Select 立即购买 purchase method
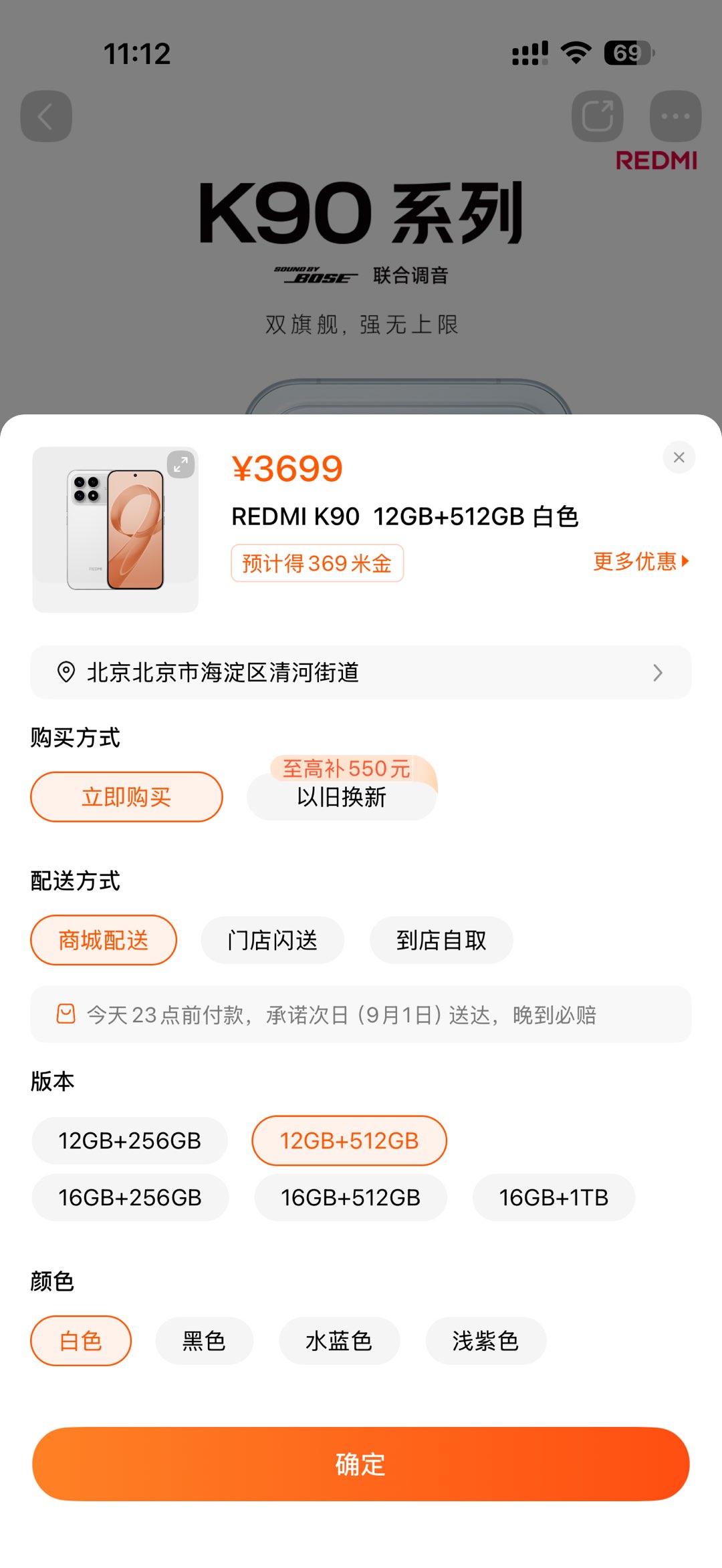The image size is (722, 1568). tap(126, 797)
